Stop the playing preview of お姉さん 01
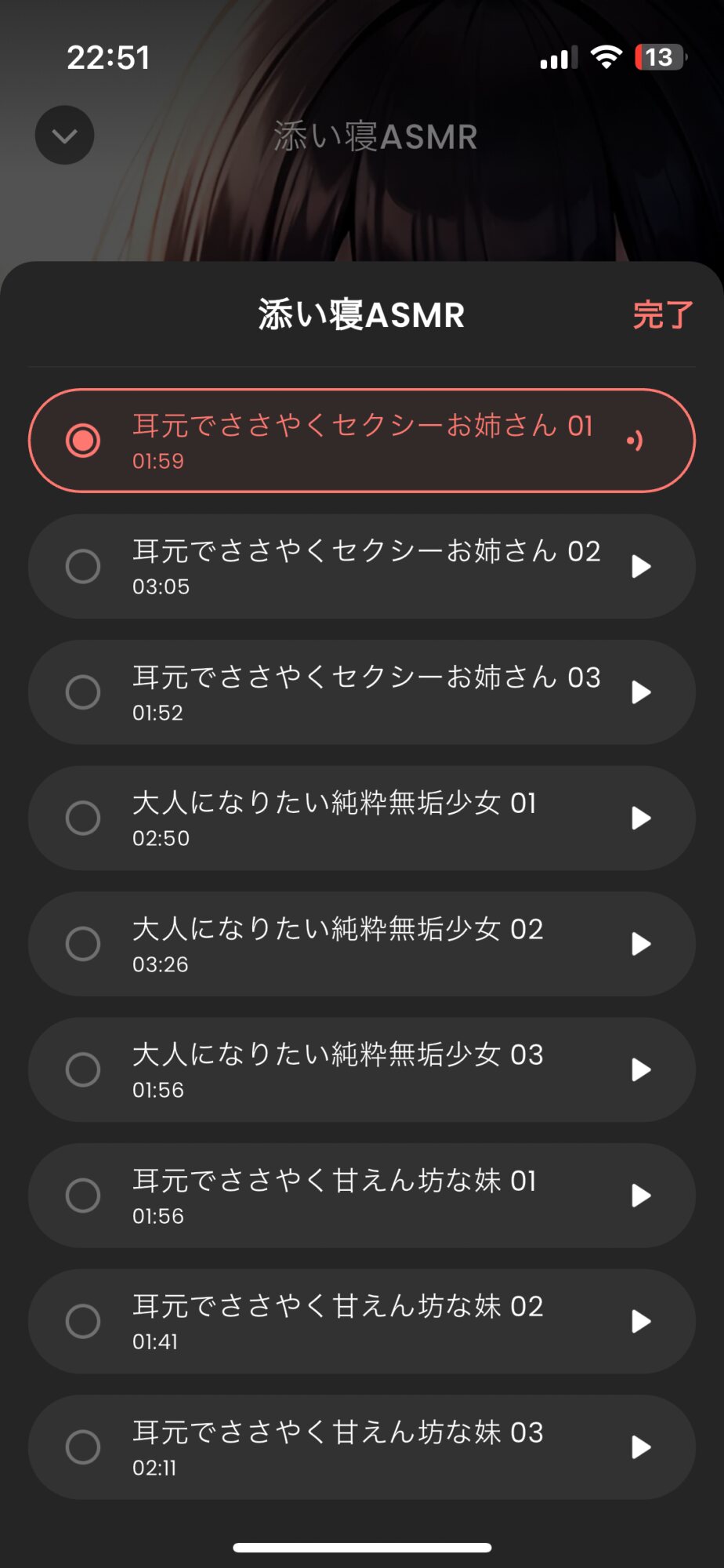The height and width of the screenshot is (1568, 724). (635, 441)
